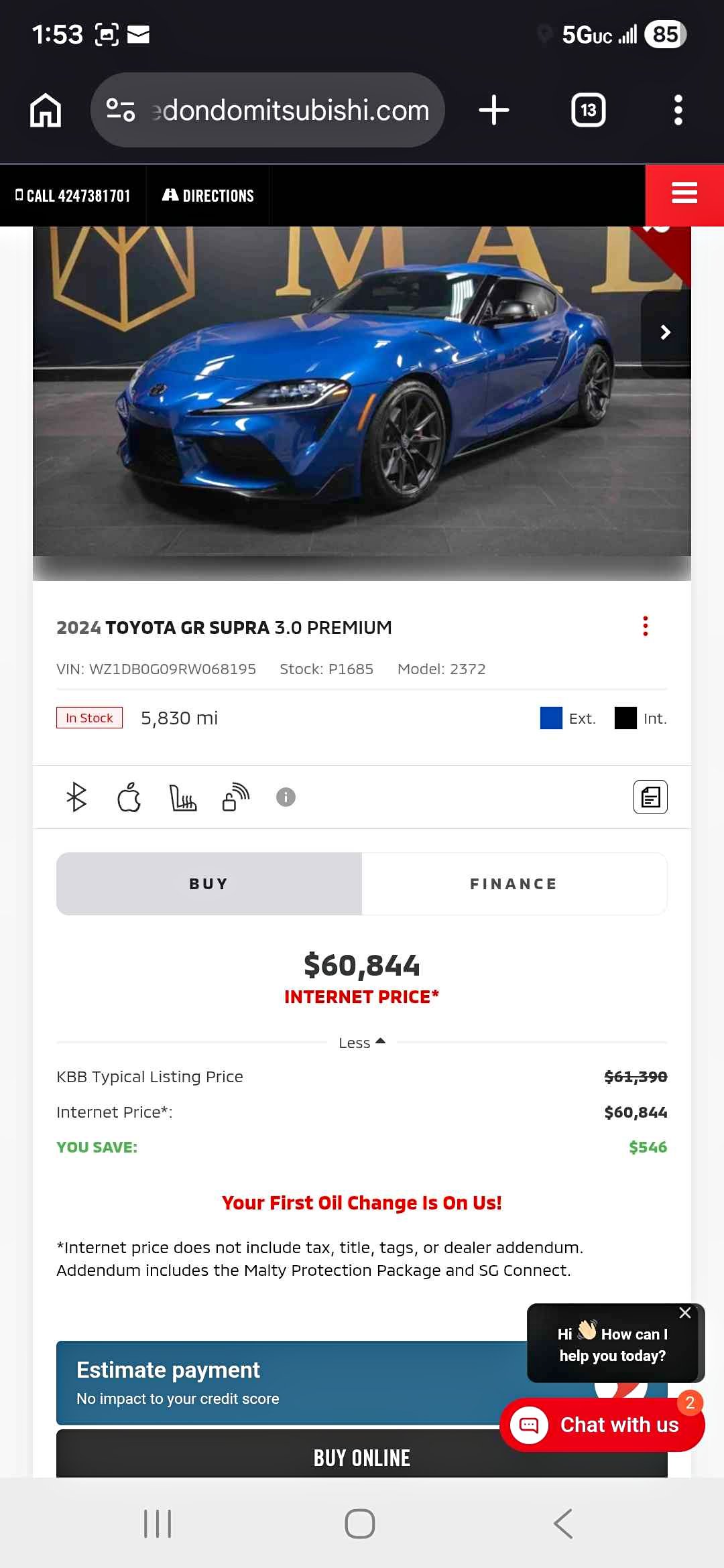
Task: Toggle to the FINANCE payment option
Action: 514,883
